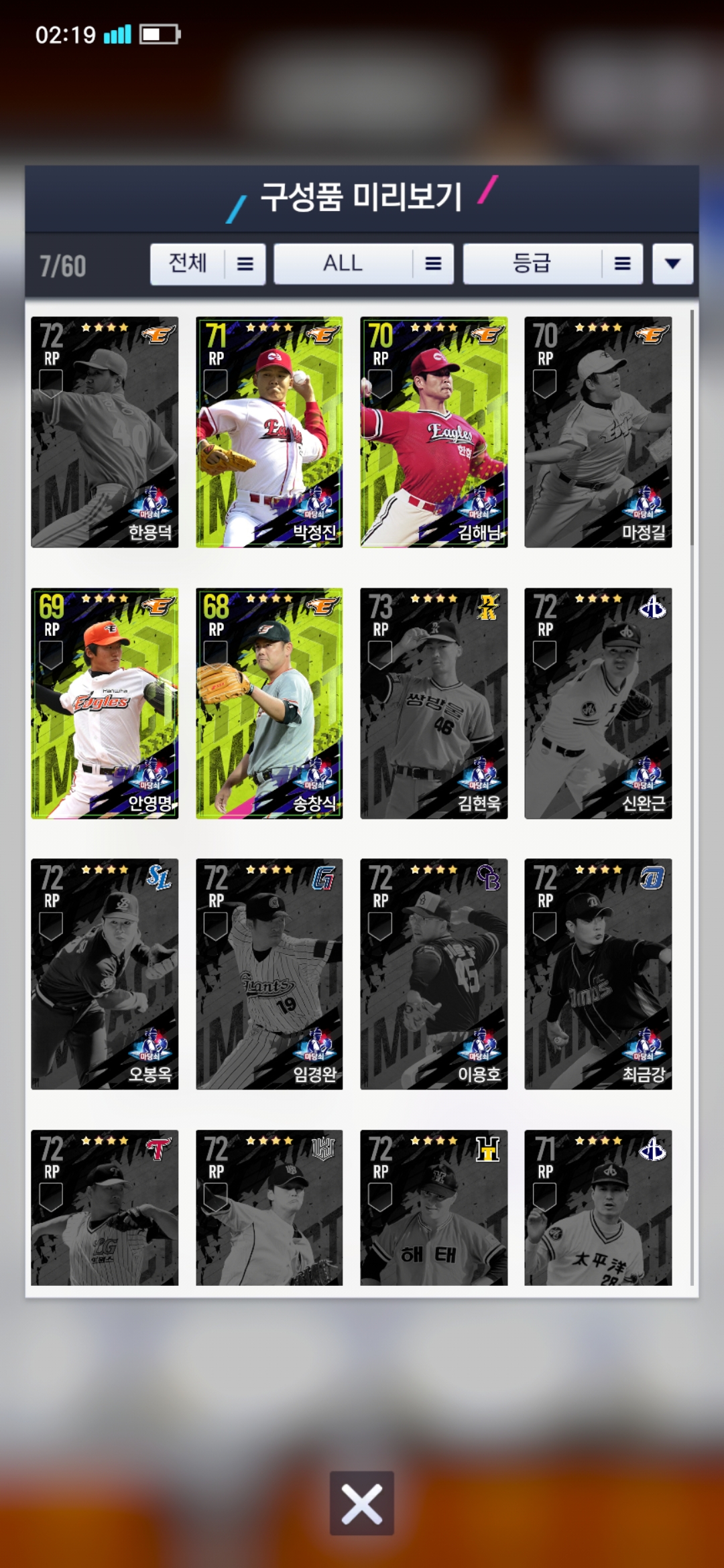The width and height of the screenshot is (724, 1568).
Task: Open 박정진 player card
Action: coord(269,432)
